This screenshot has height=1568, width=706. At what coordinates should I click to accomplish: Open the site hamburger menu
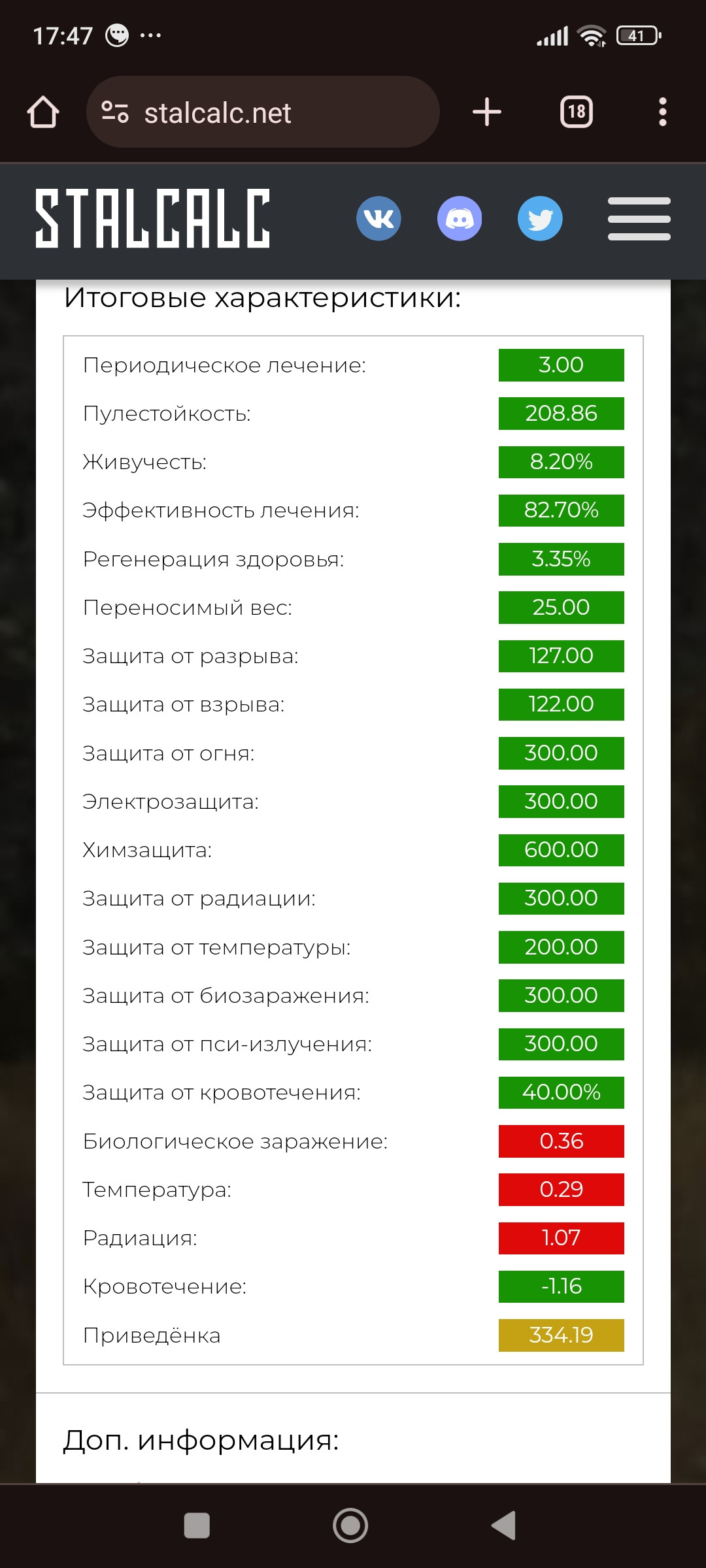[x=639, y=218]
